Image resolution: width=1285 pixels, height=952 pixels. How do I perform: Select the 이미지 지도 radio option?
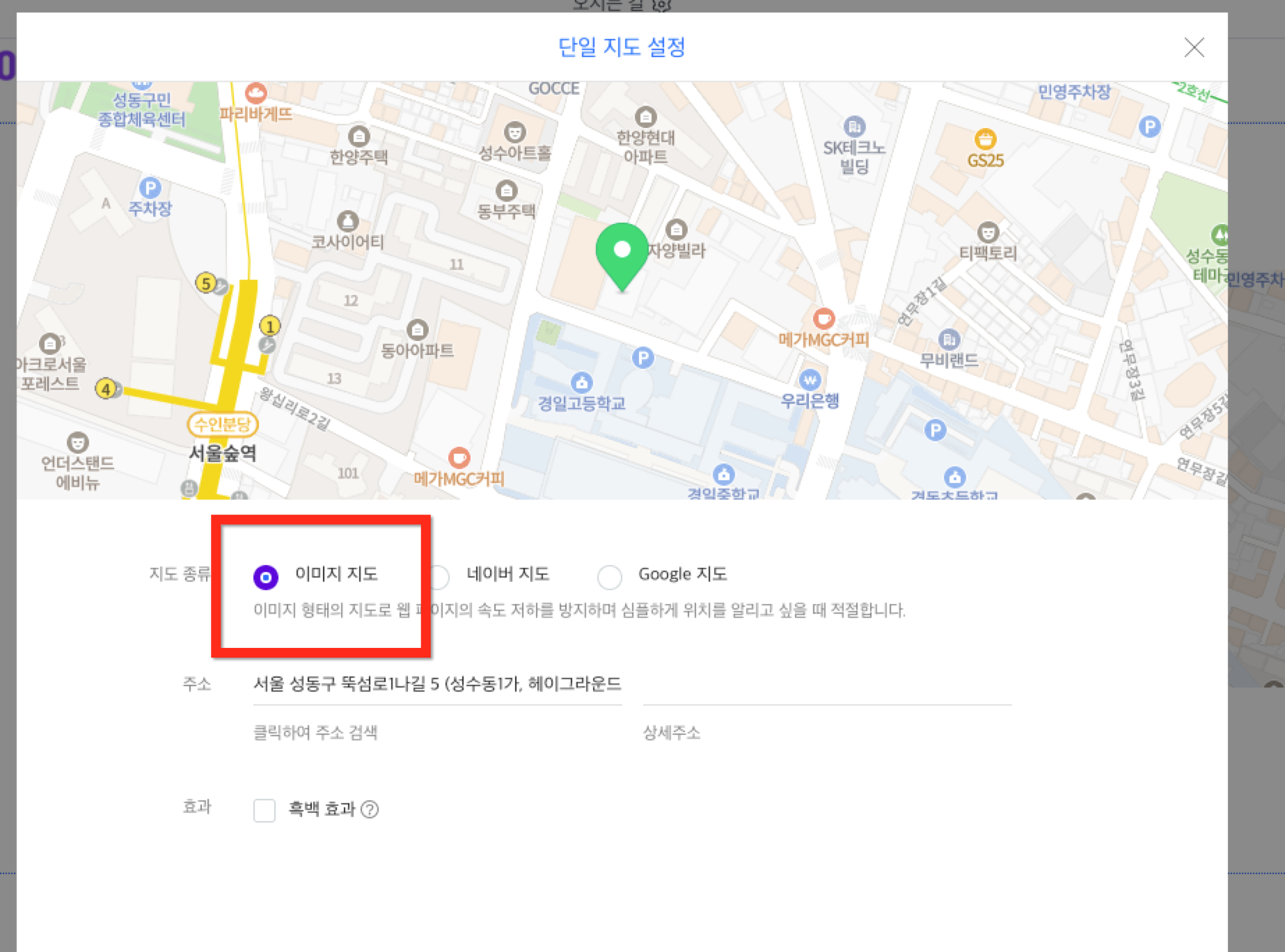tap(265, 576)
